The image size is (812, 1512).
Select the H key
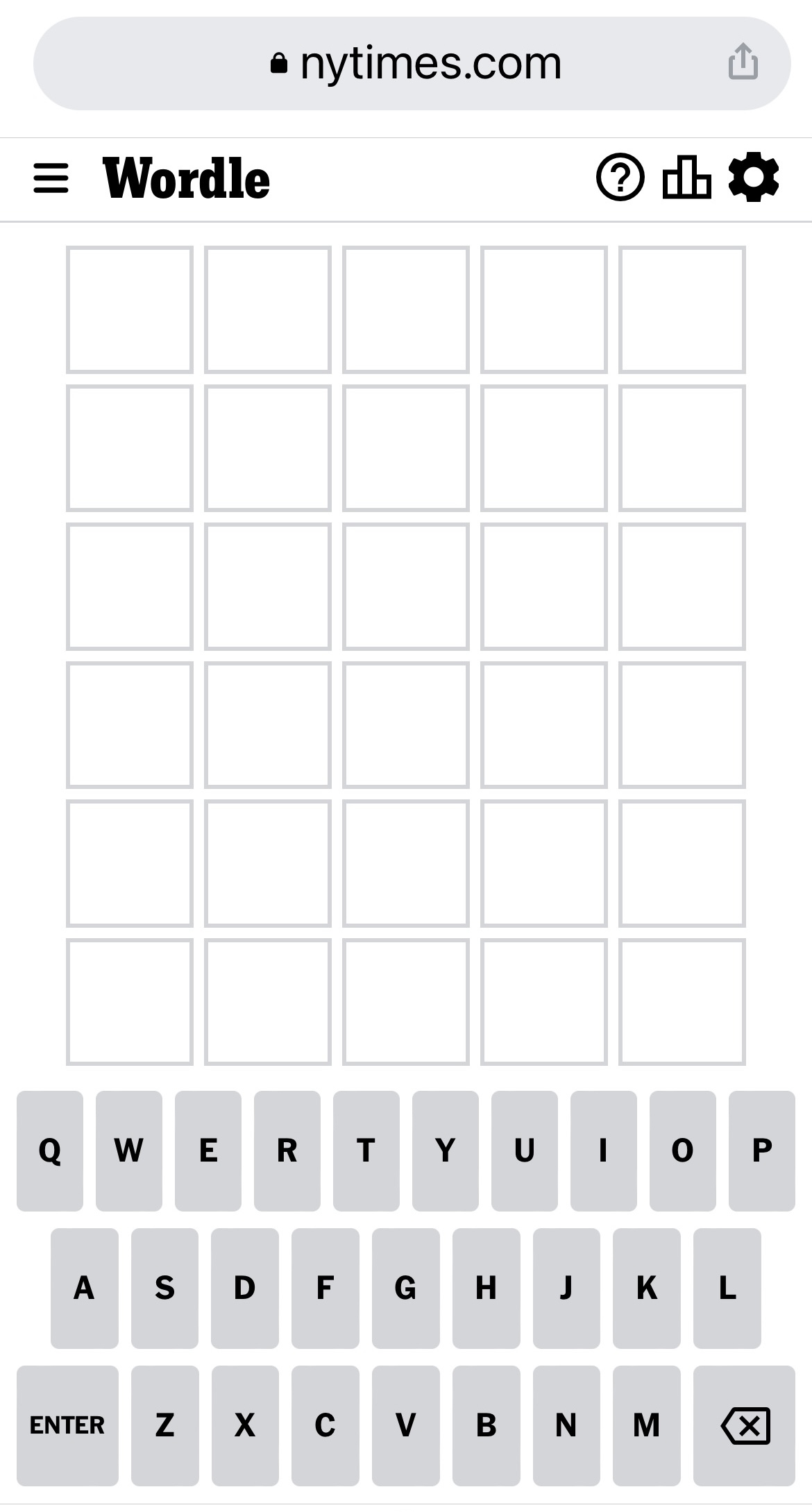[x=486, y=1289]
